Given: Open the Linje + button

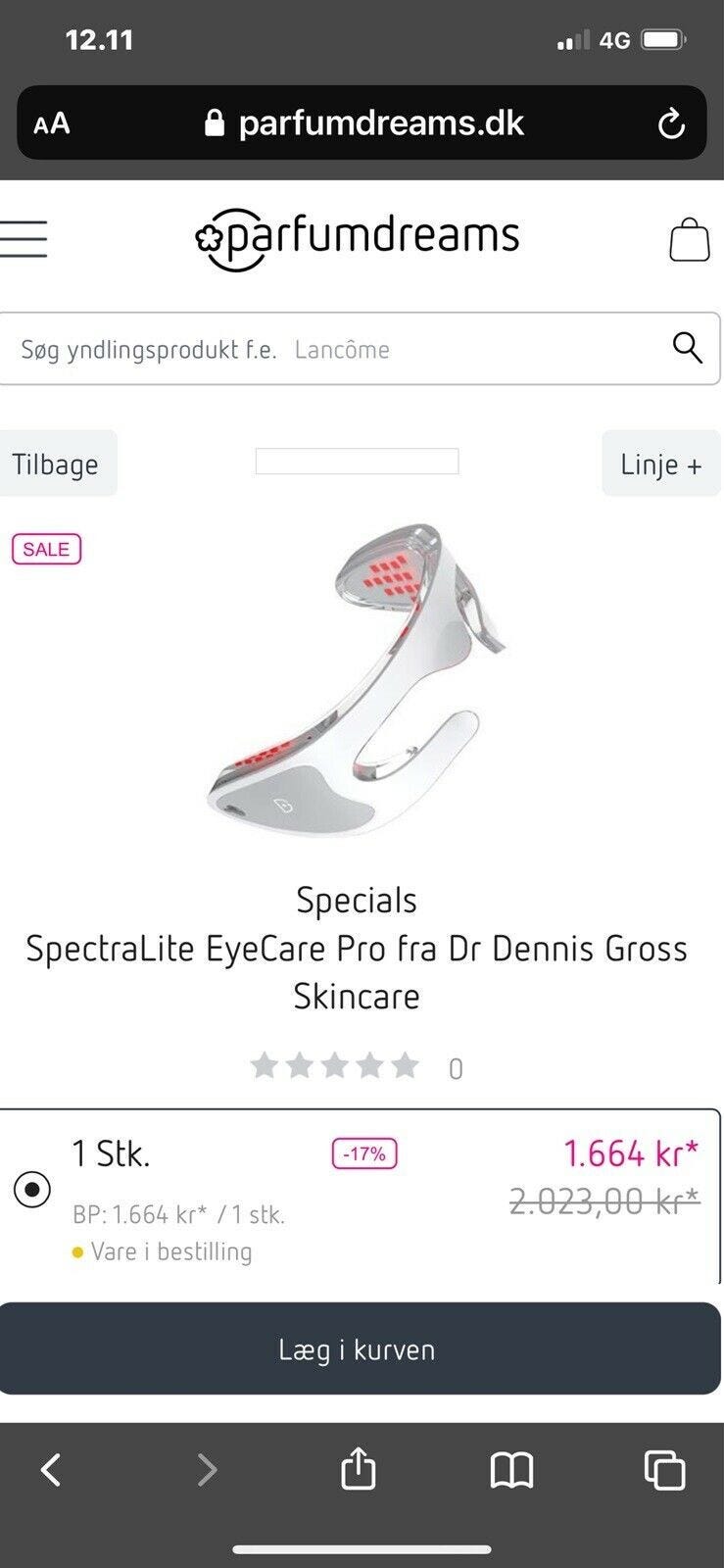Looking at the screenshot, I should pos(660,464).
